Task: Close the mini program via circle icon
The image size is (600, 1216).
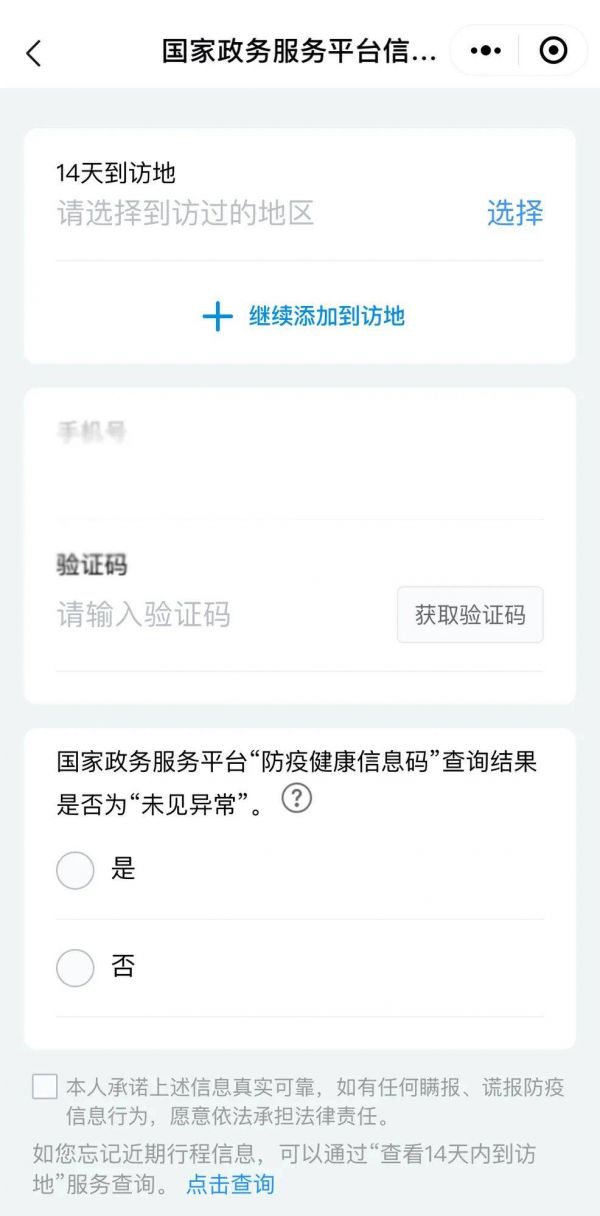Action: [553, 51]
